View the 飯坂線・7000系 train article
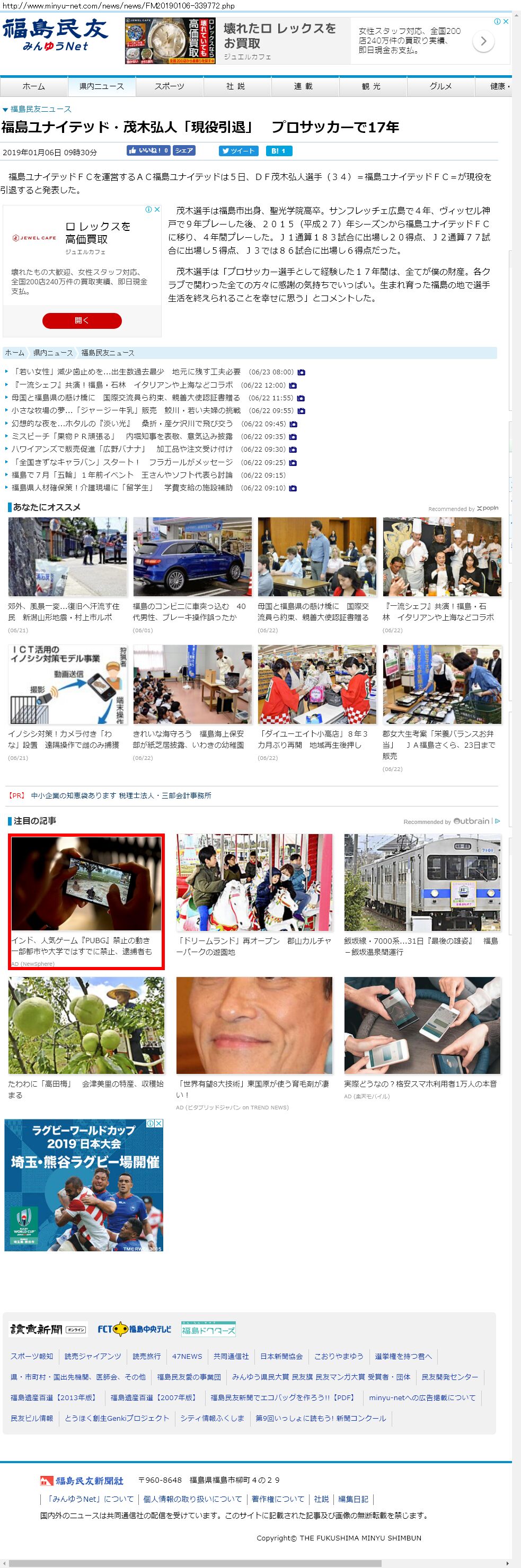Viewport: 521px width, 1568px height. tap(421, 946)
